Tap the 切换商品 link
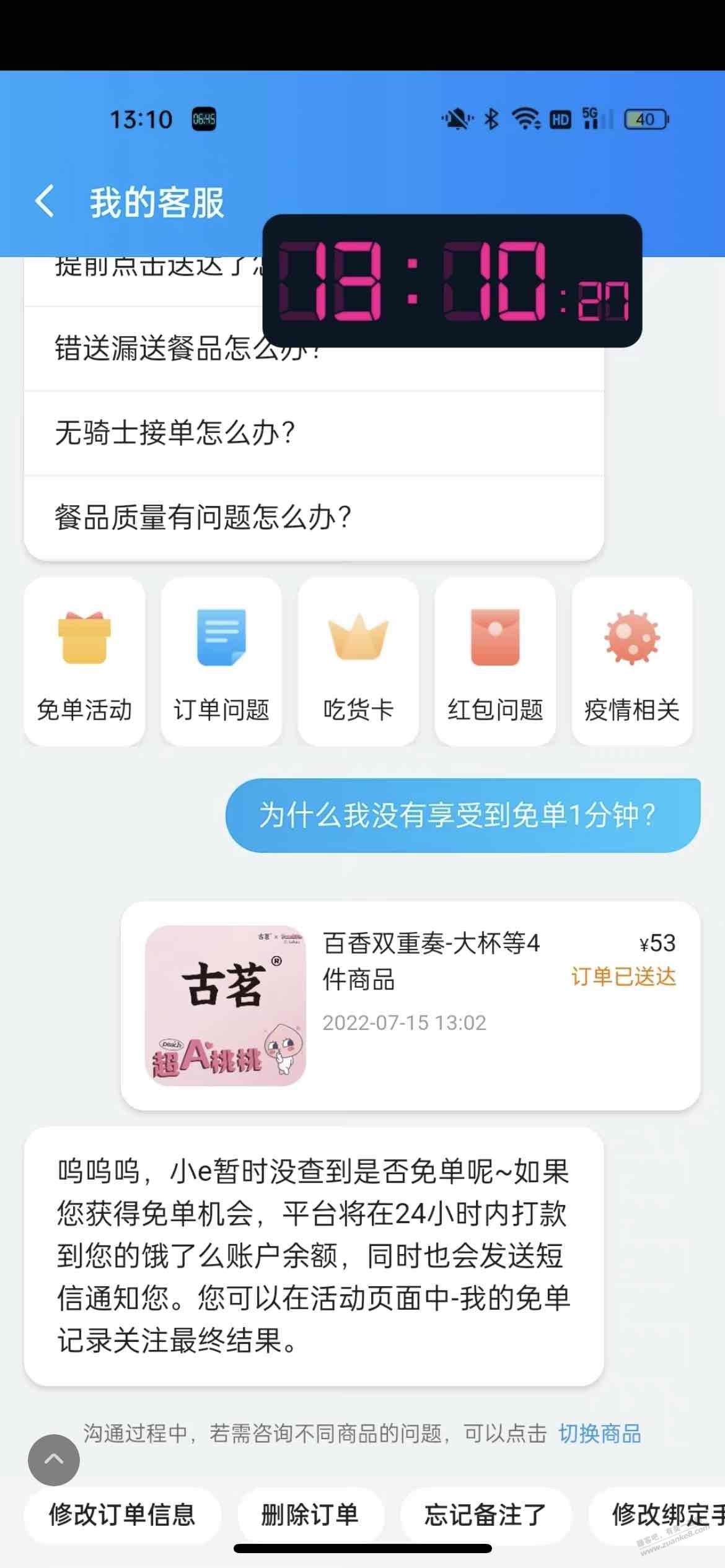725x1568 pixels. [x=599, y=1434]
